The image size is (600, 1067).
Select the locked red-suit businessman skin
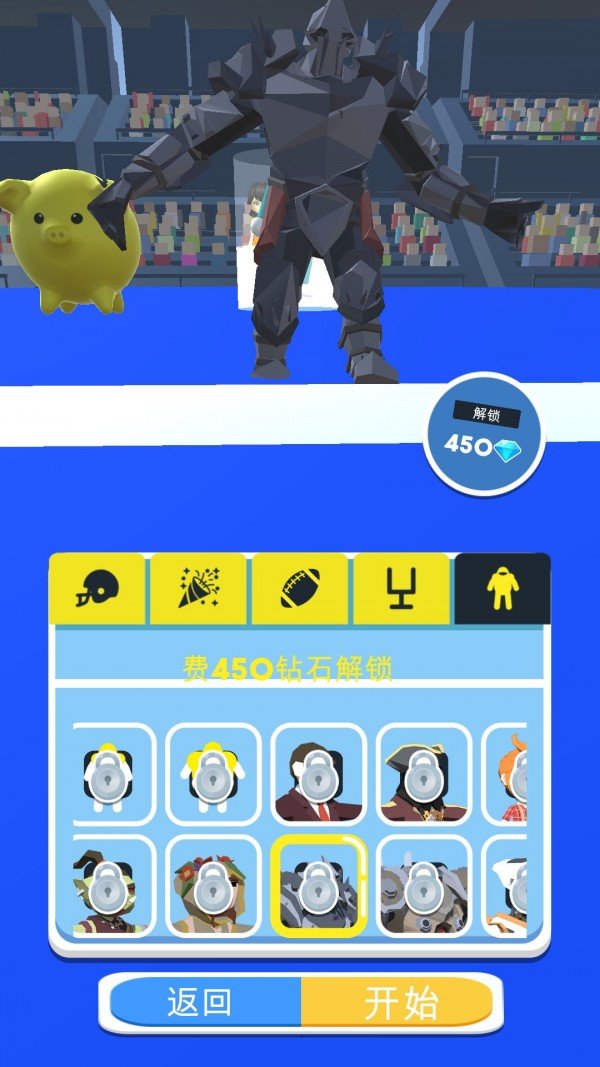(x=319, y=774)
